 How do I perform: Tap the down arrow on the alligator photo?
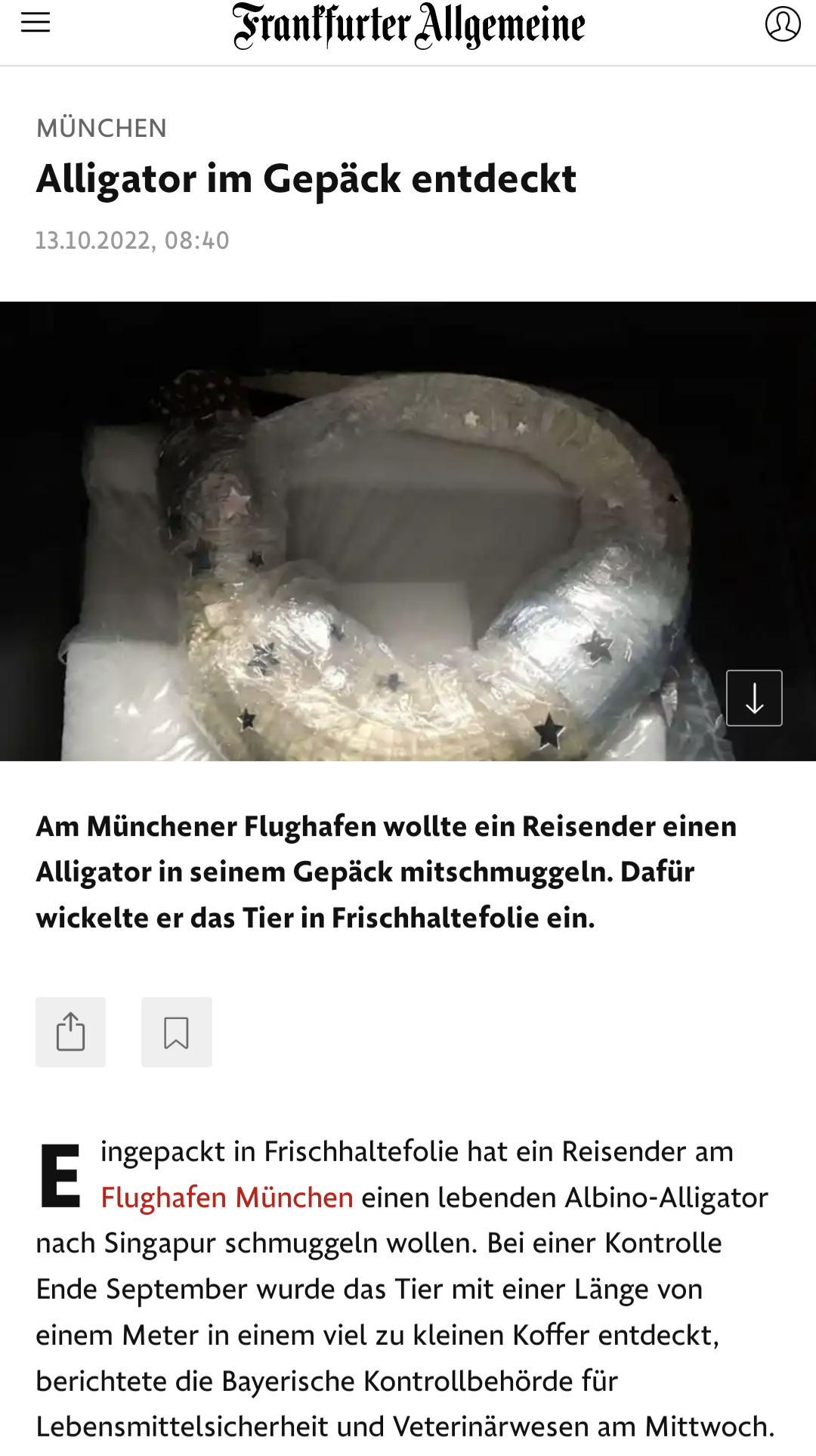pos(754,698)
